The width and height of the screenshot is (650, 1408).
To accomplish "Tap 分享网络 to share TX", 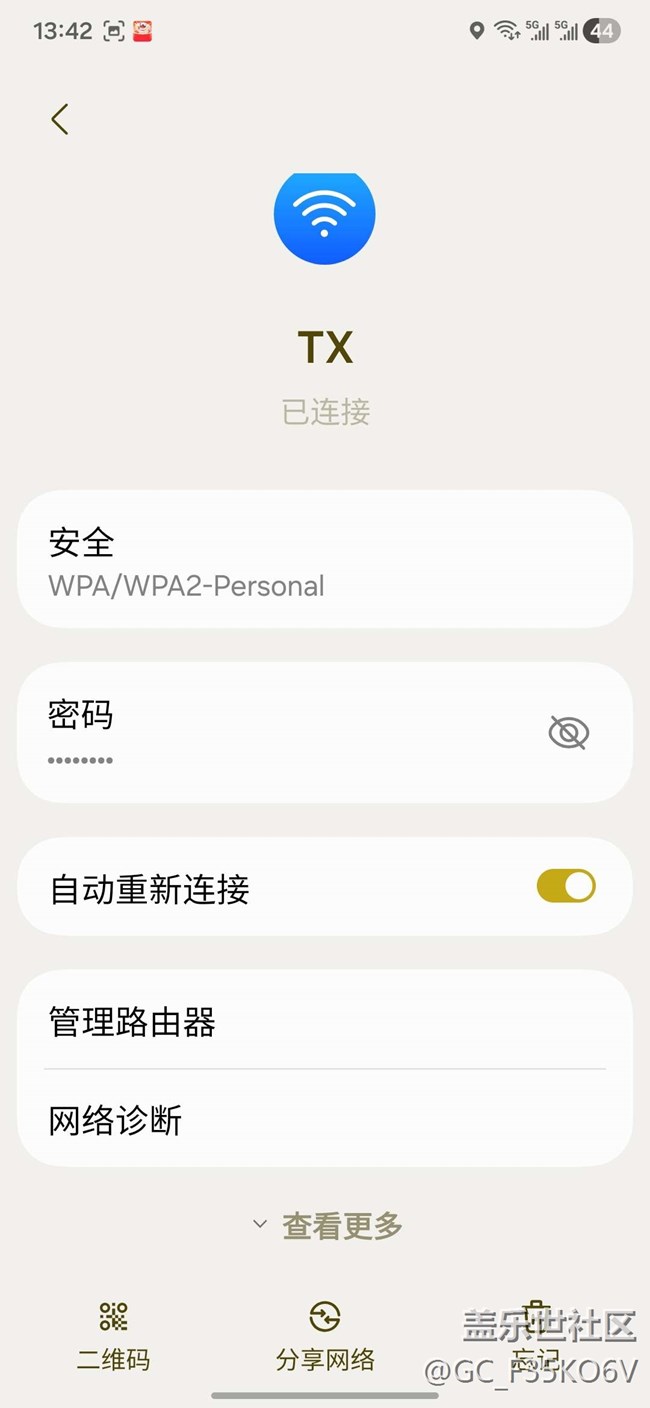I will pyautogui.click(x=325, y=1334).
